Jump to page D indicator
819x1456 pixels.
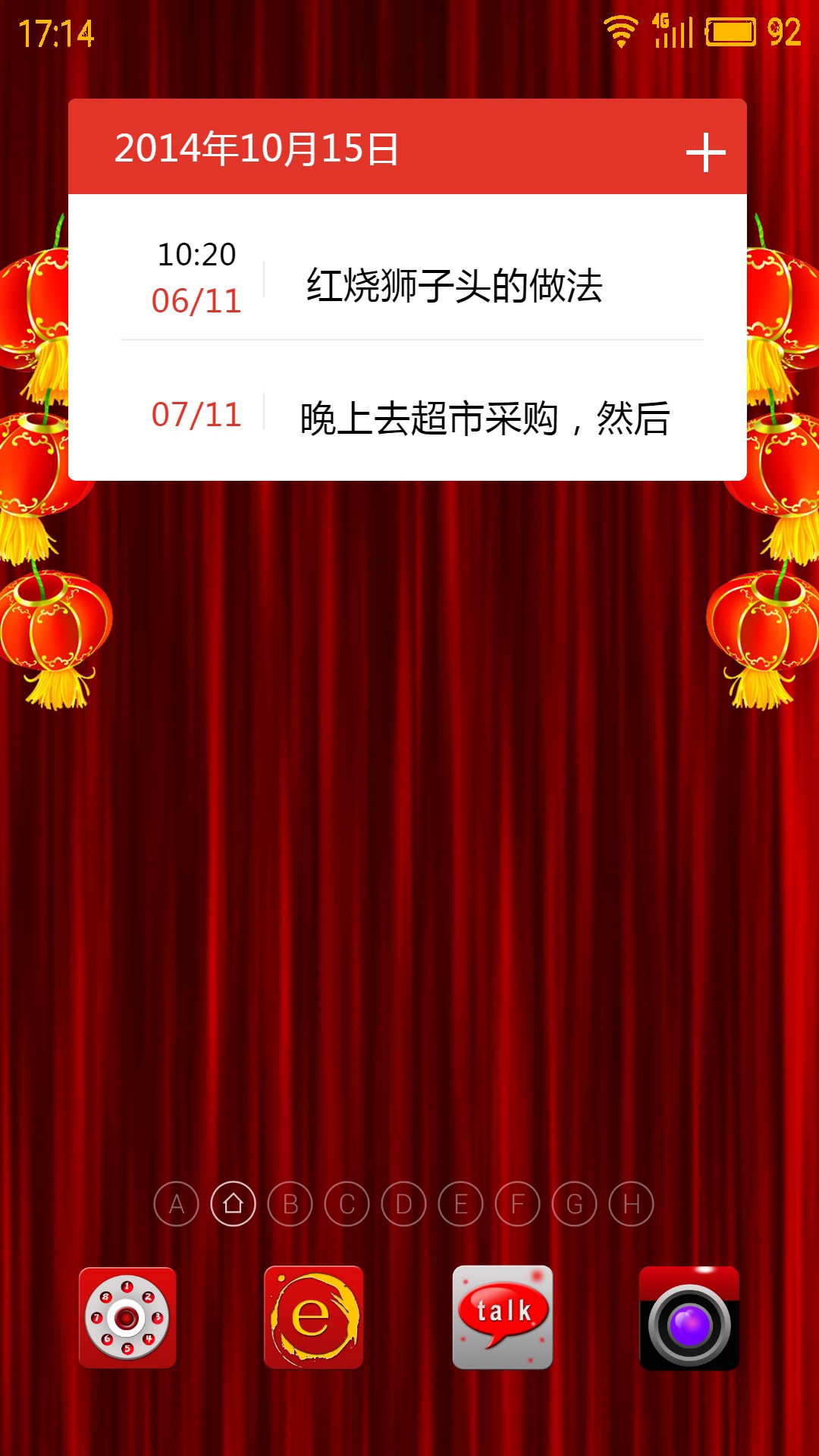tap(404, 1204)
